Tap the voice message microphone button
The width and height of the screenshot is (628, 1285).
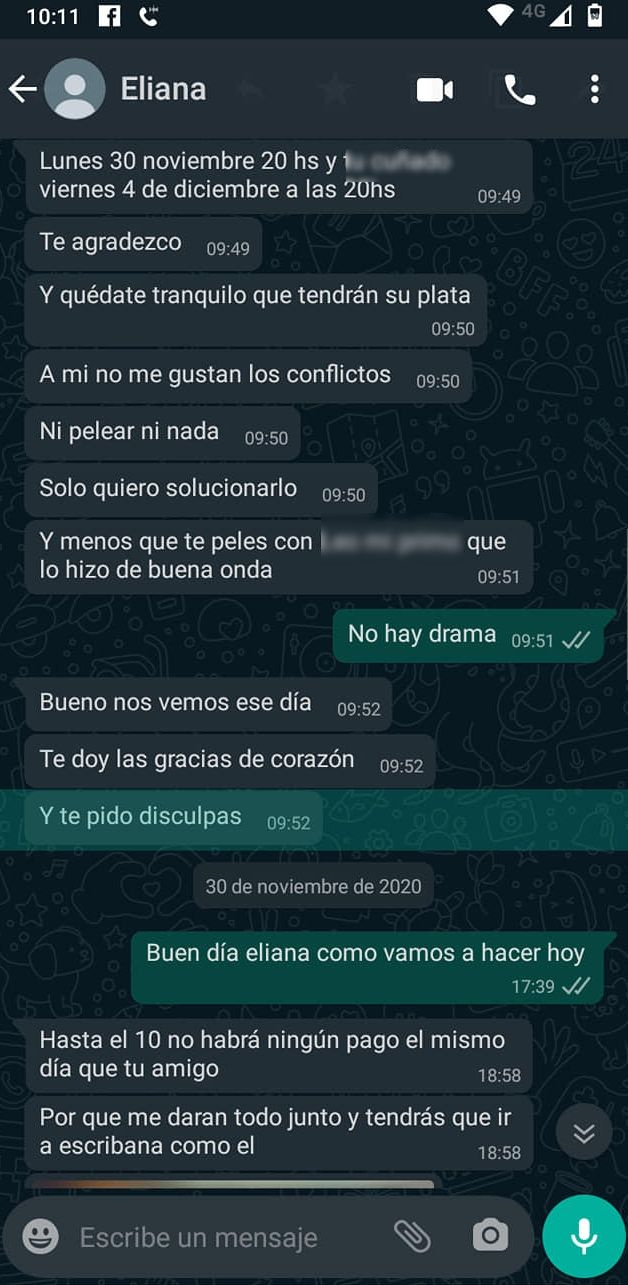(584, 1237)
